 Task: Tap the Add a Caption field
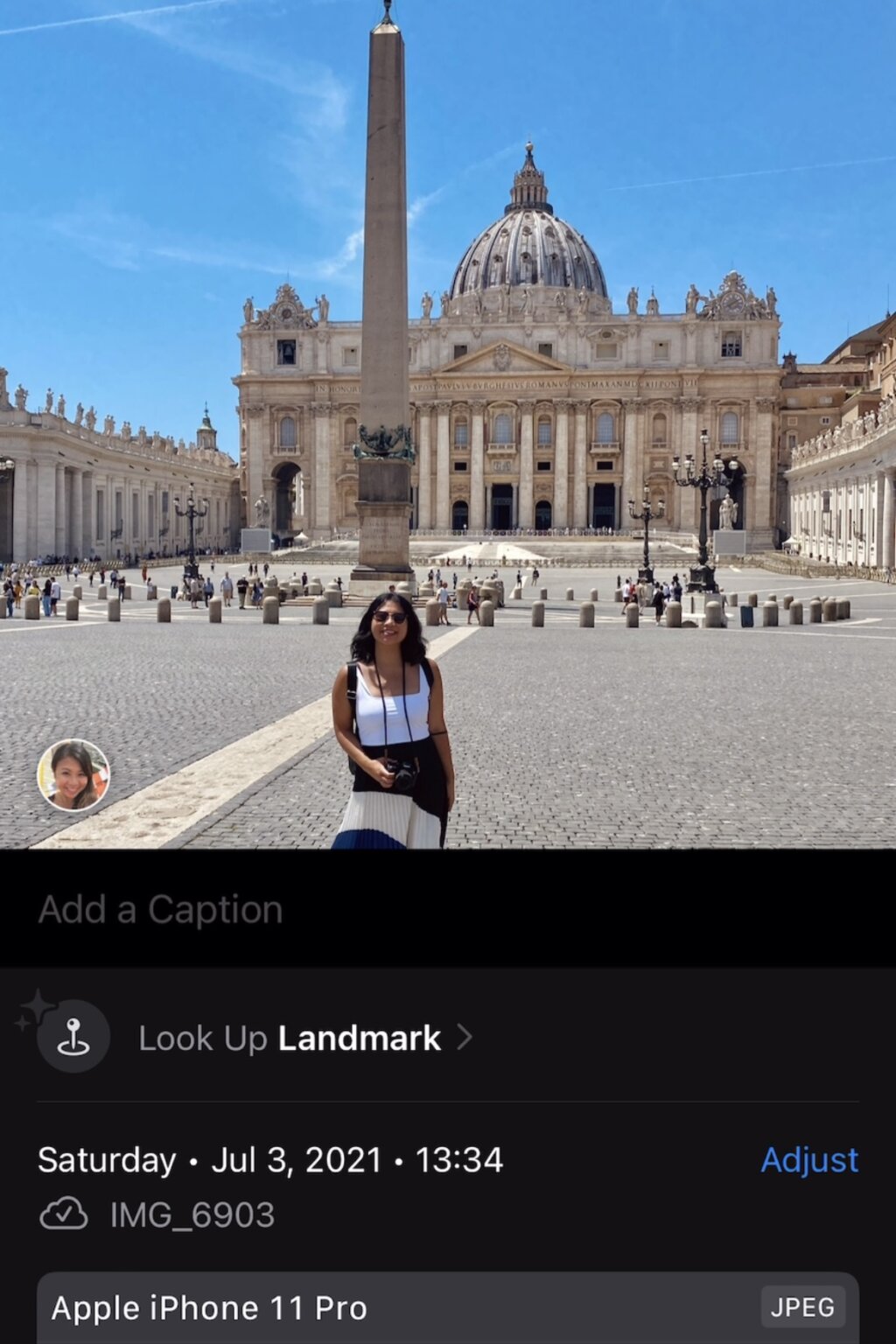click(x=160, y=908)
